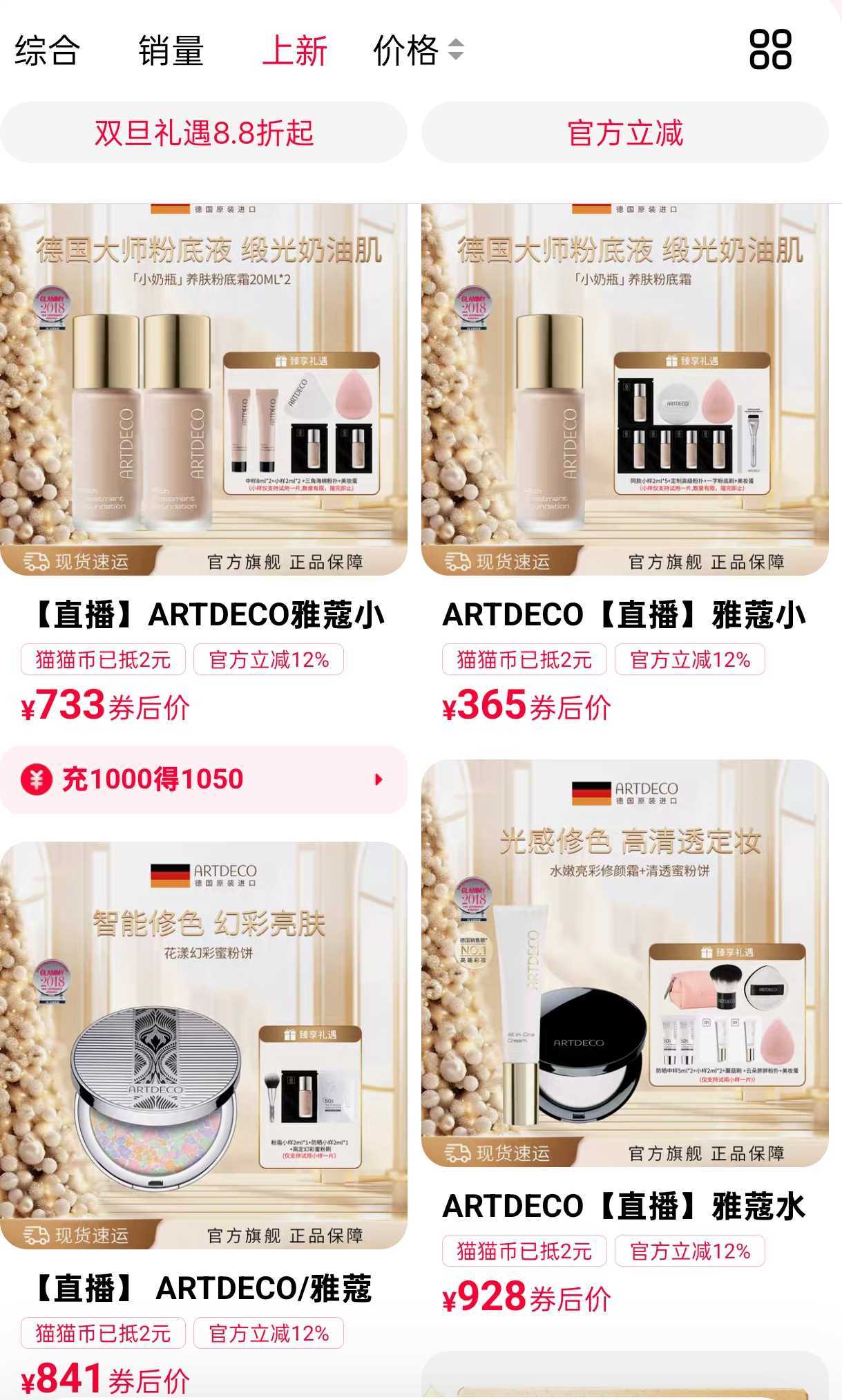Open the ¥733 小奶瓶 foundation duo product
Screen dimensions: 842x1400
coord(204,390)
